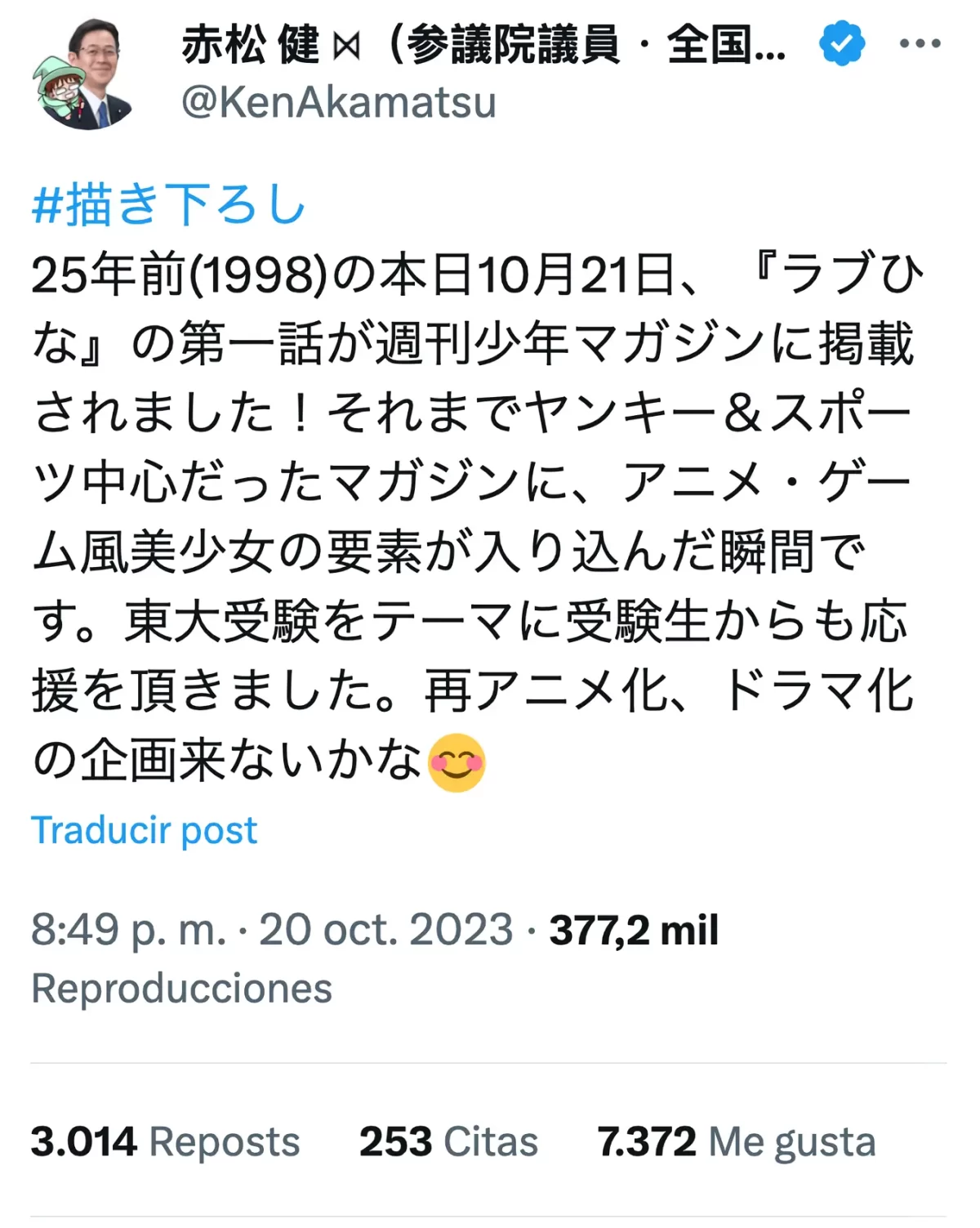Screen dimensions: 980x1228
Task: Tap Traducir post to translate
Action: coord(145,830)
